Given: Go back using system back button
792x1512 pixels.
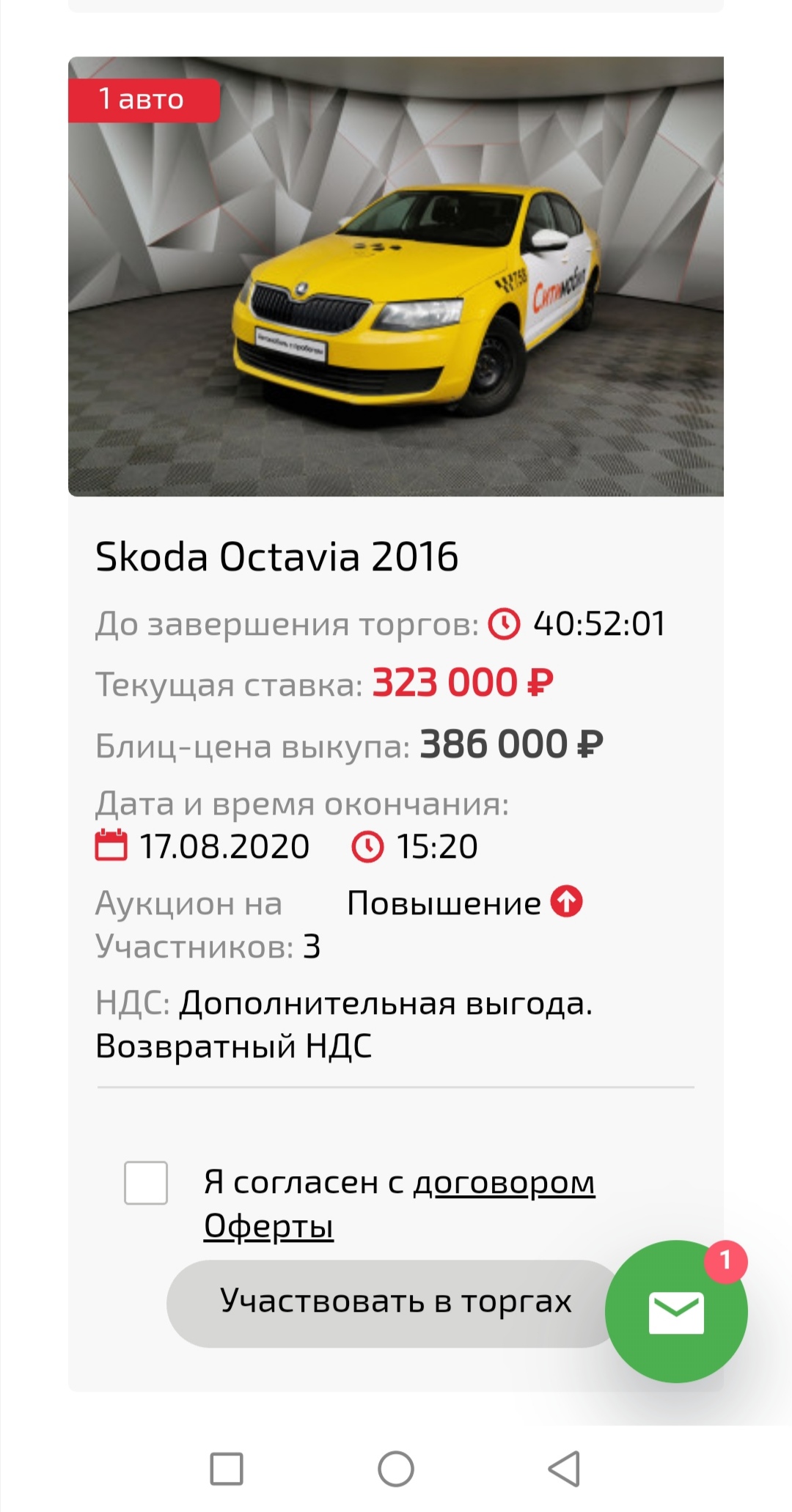Looking at the screenshot, I should (564, 1468).
